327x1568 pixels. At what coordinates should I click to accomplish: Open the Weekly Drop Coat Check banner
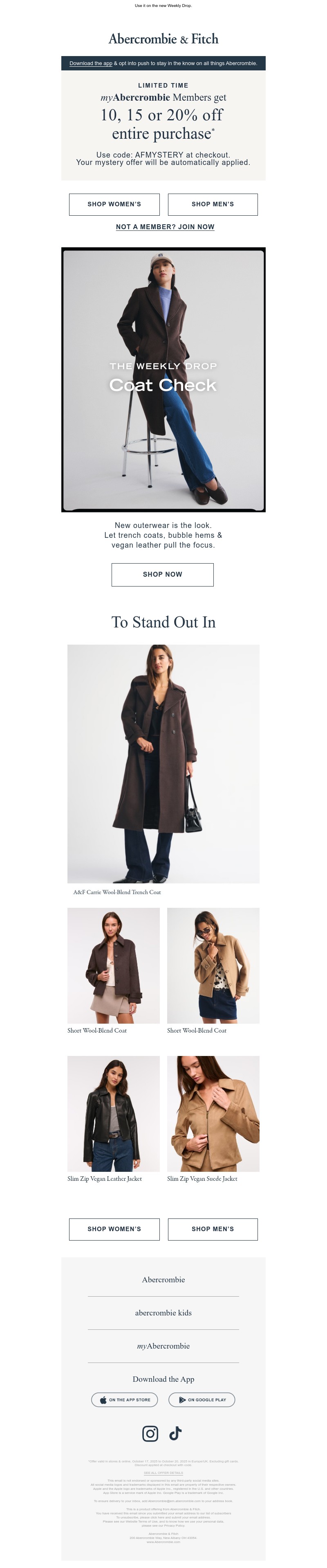pyautogui.click(x=163, y=379)
